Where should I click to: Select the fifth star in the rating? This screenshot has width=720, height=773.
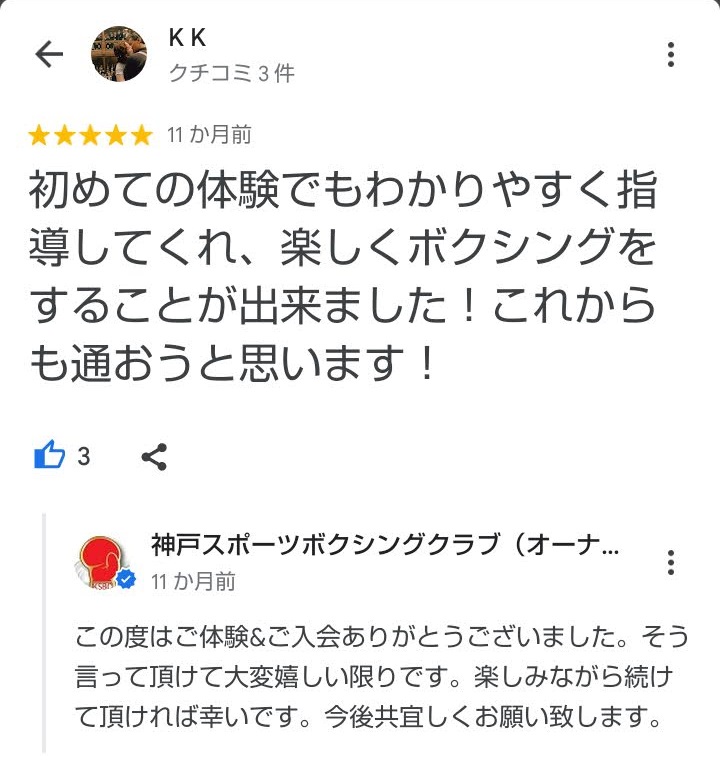pyautogui.click(x=142, y=133)
